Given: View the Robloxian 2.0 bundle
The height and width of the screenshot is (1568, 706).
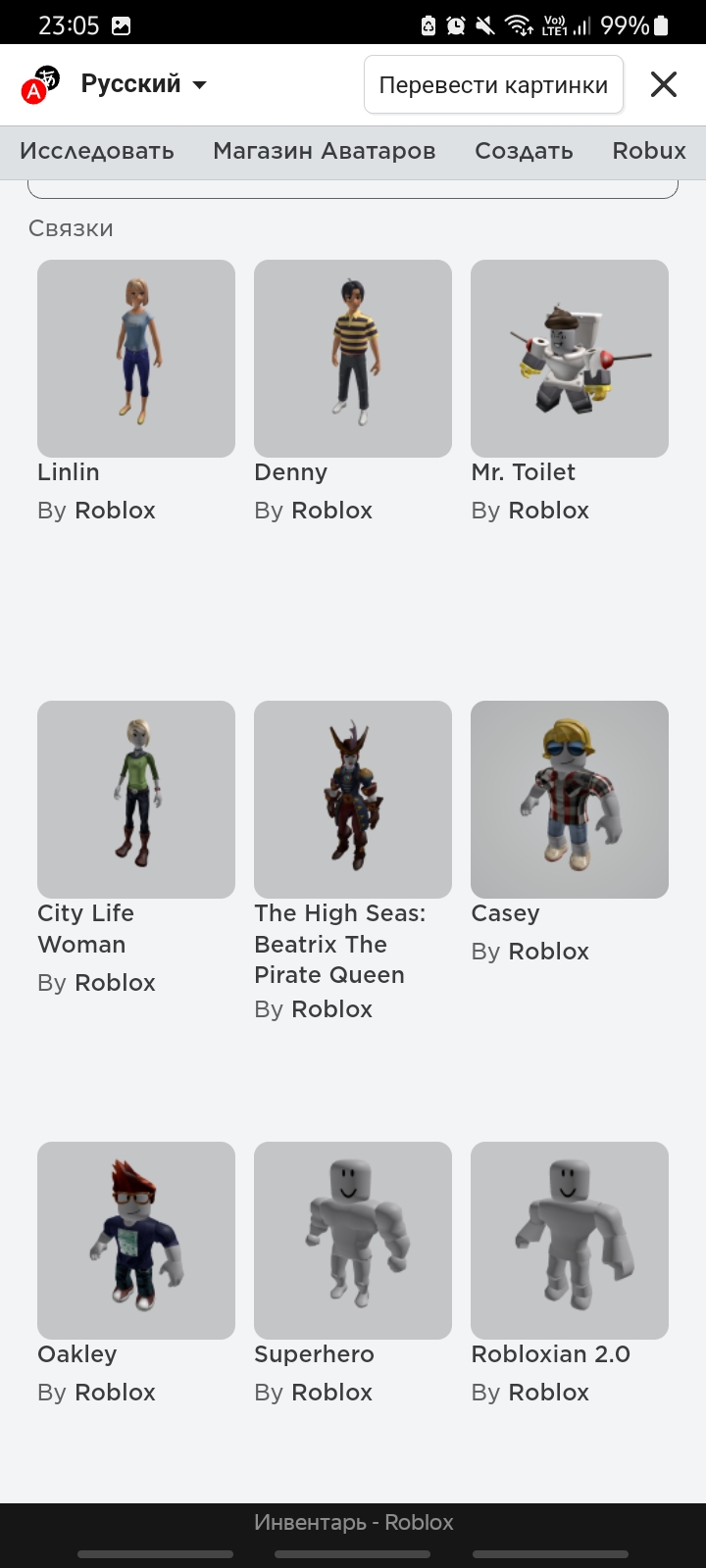Looking at the screenshot, I should tap(570, 1241).
